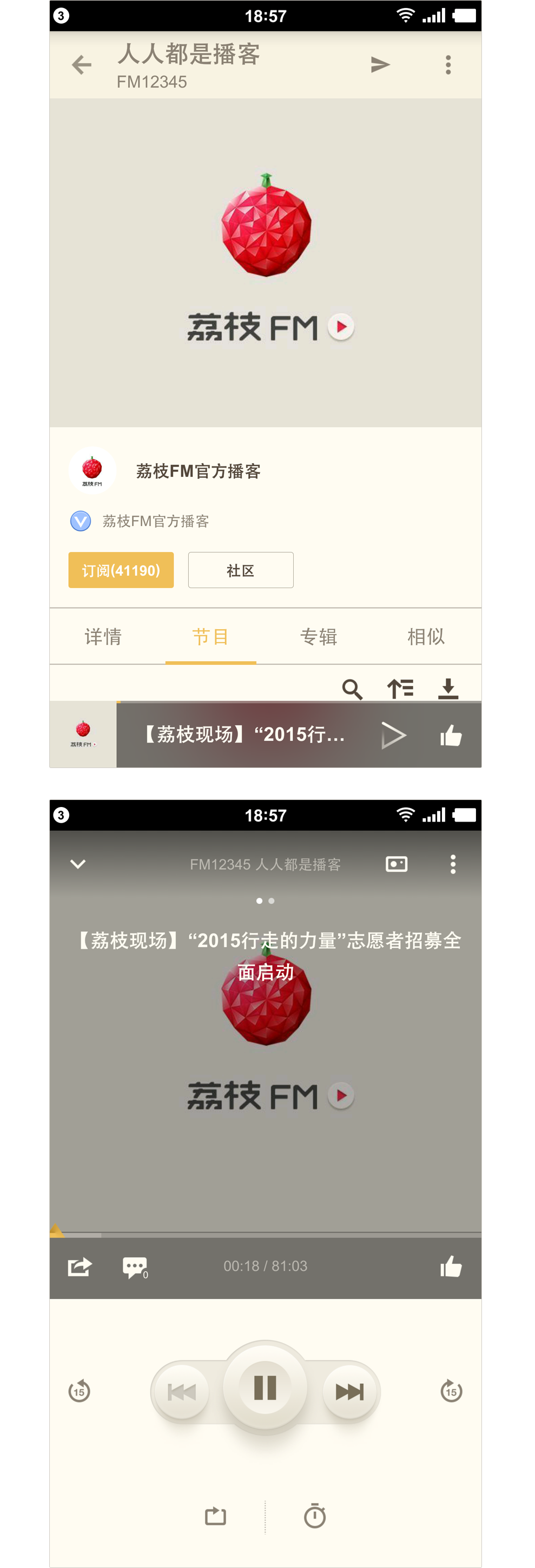This screenshot has height=1568, width=535.
Task: Rewind playback by 15 seconds
Action: click(x=79, y=1391)
